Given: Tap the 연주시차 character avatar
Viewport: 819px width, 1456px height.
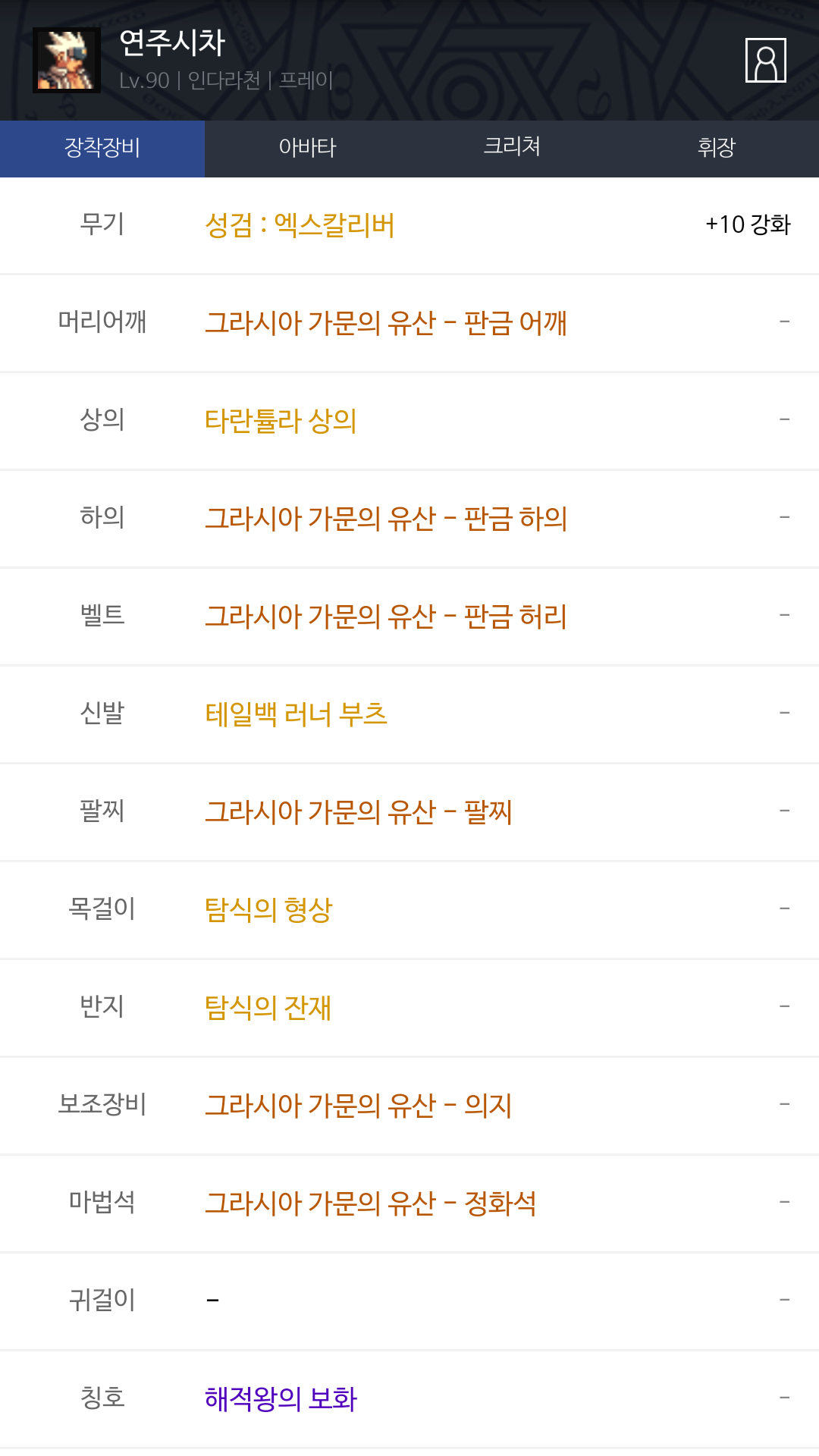Looking at the screenshot, I should 67,60.
